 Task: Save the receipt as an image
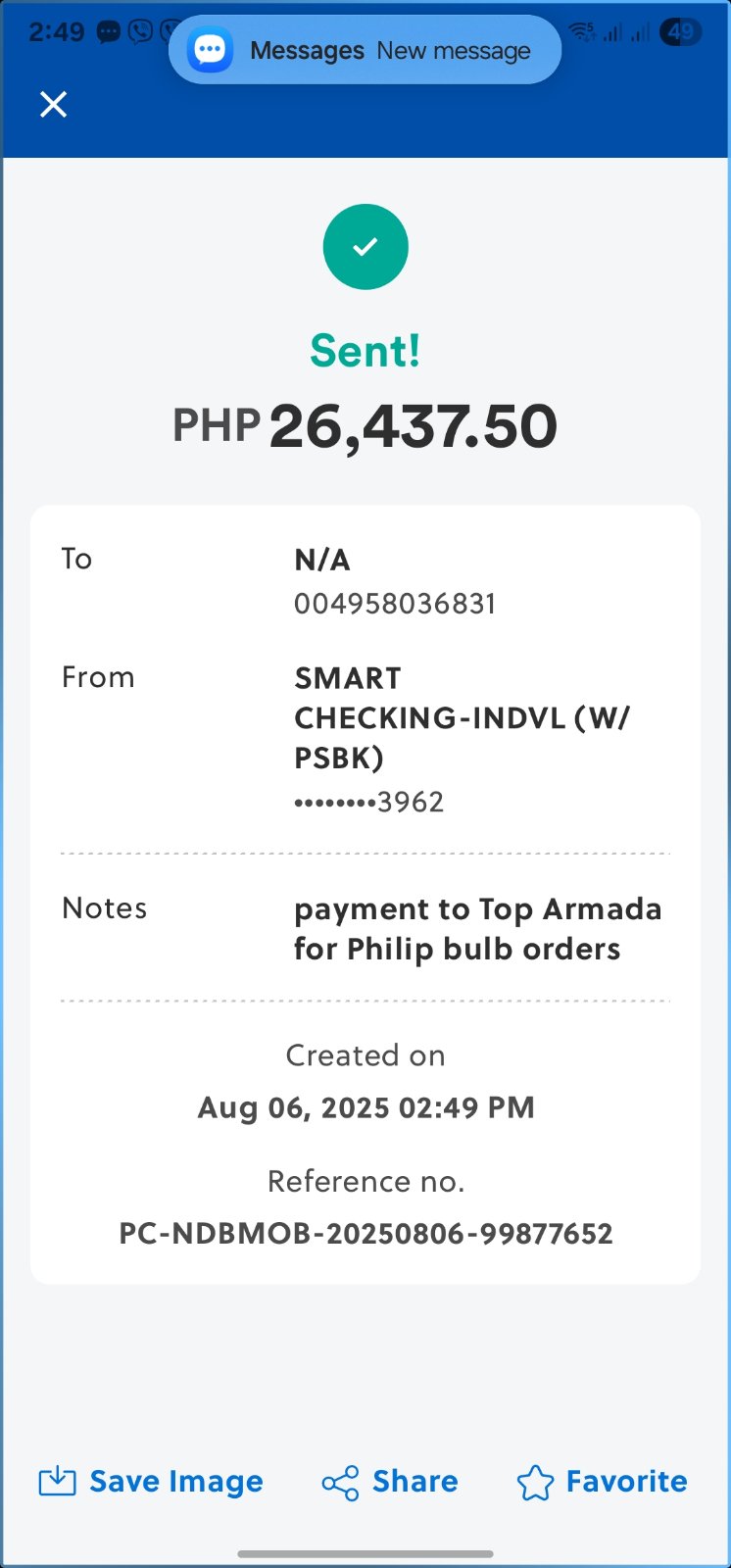152,1481
